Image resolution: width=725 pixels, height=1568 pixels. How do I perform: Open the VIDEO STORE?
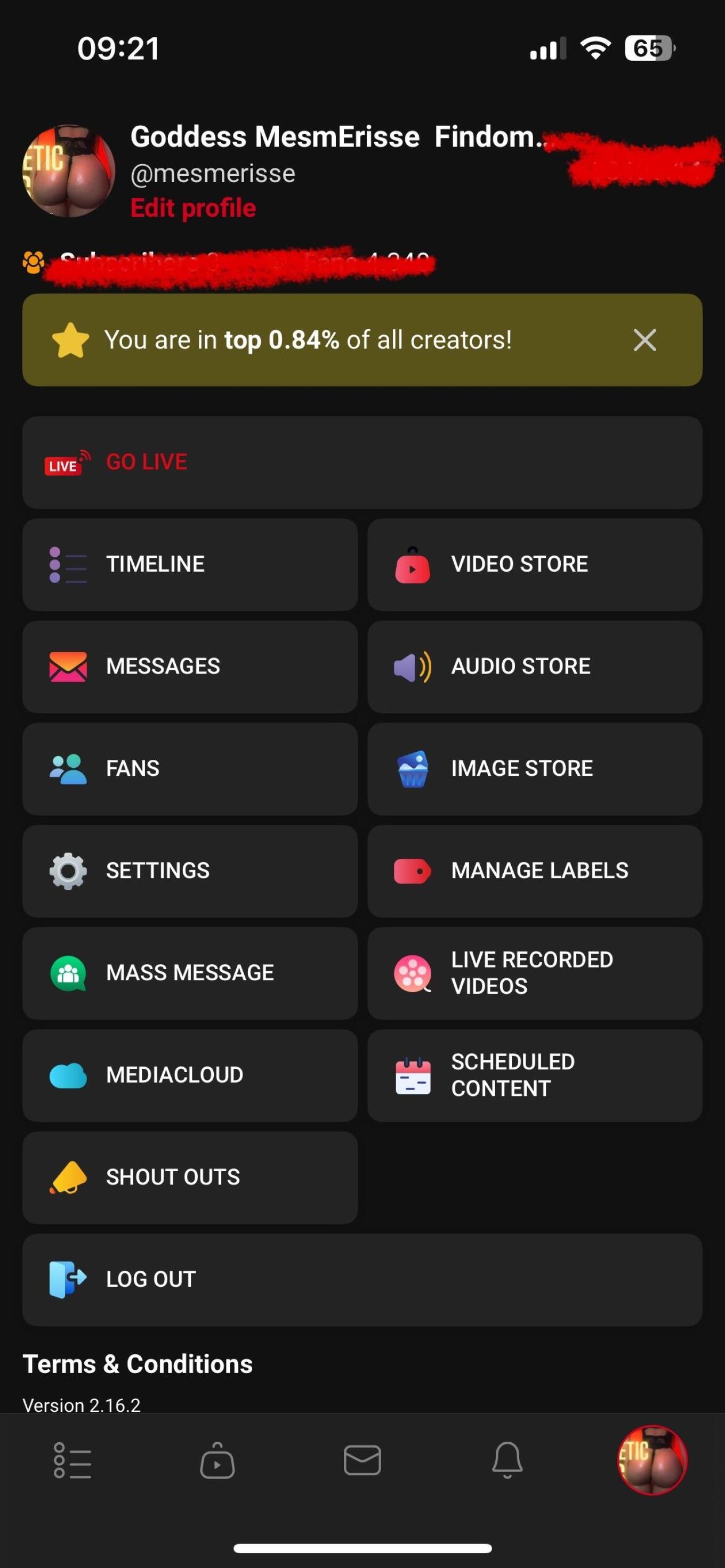click(x=535, y=565)
